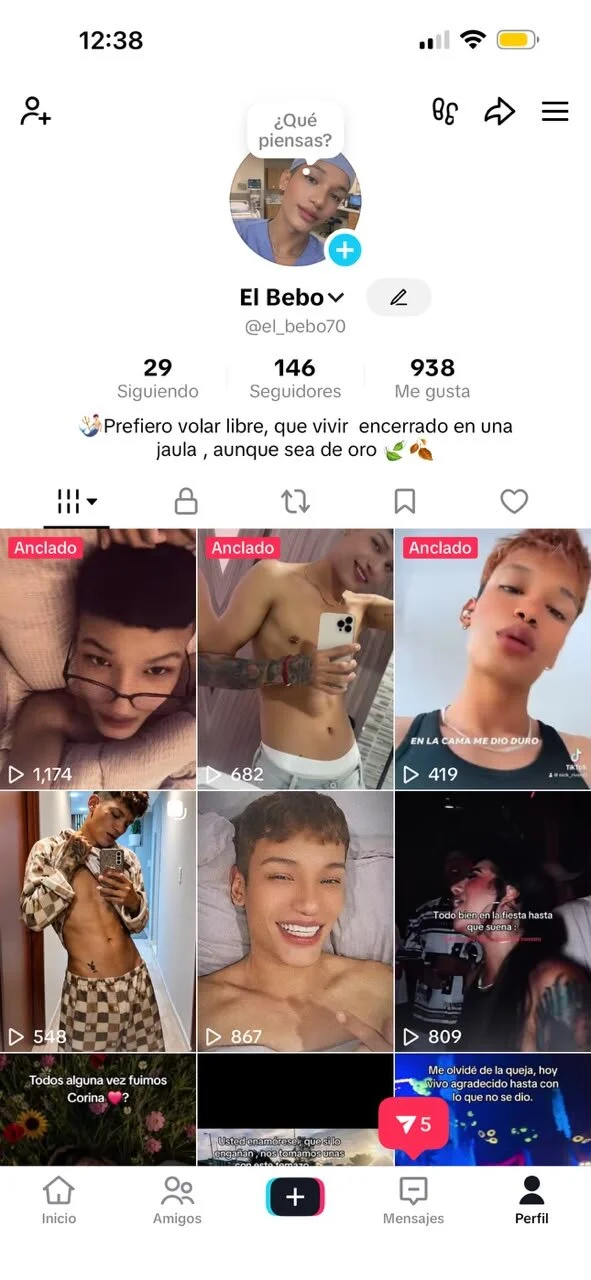Open the add friends icon
Screen dimensions: 591x1280
[35, 111]
